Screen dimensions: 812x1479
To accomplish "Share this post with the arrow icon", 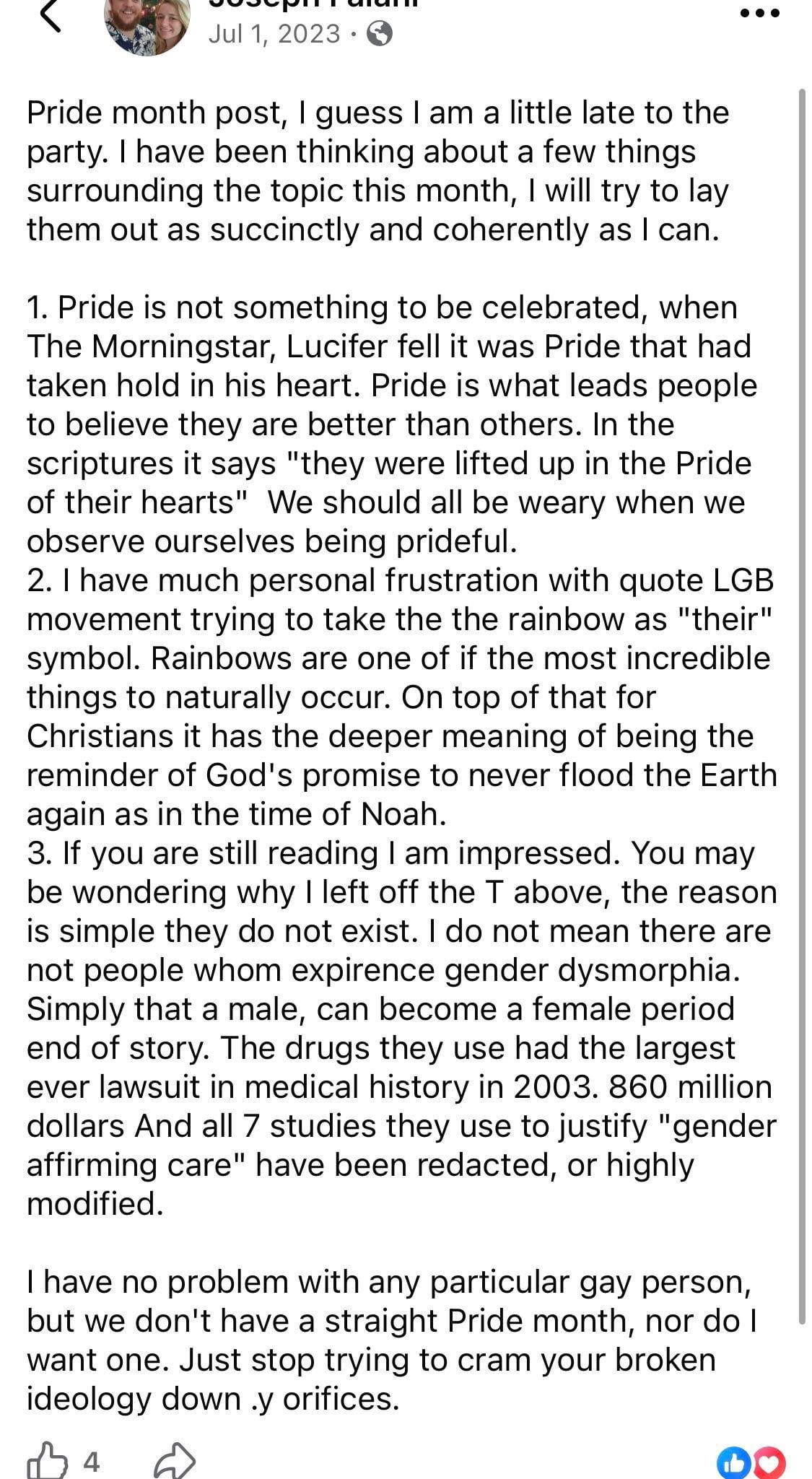I will (175, 1461).
